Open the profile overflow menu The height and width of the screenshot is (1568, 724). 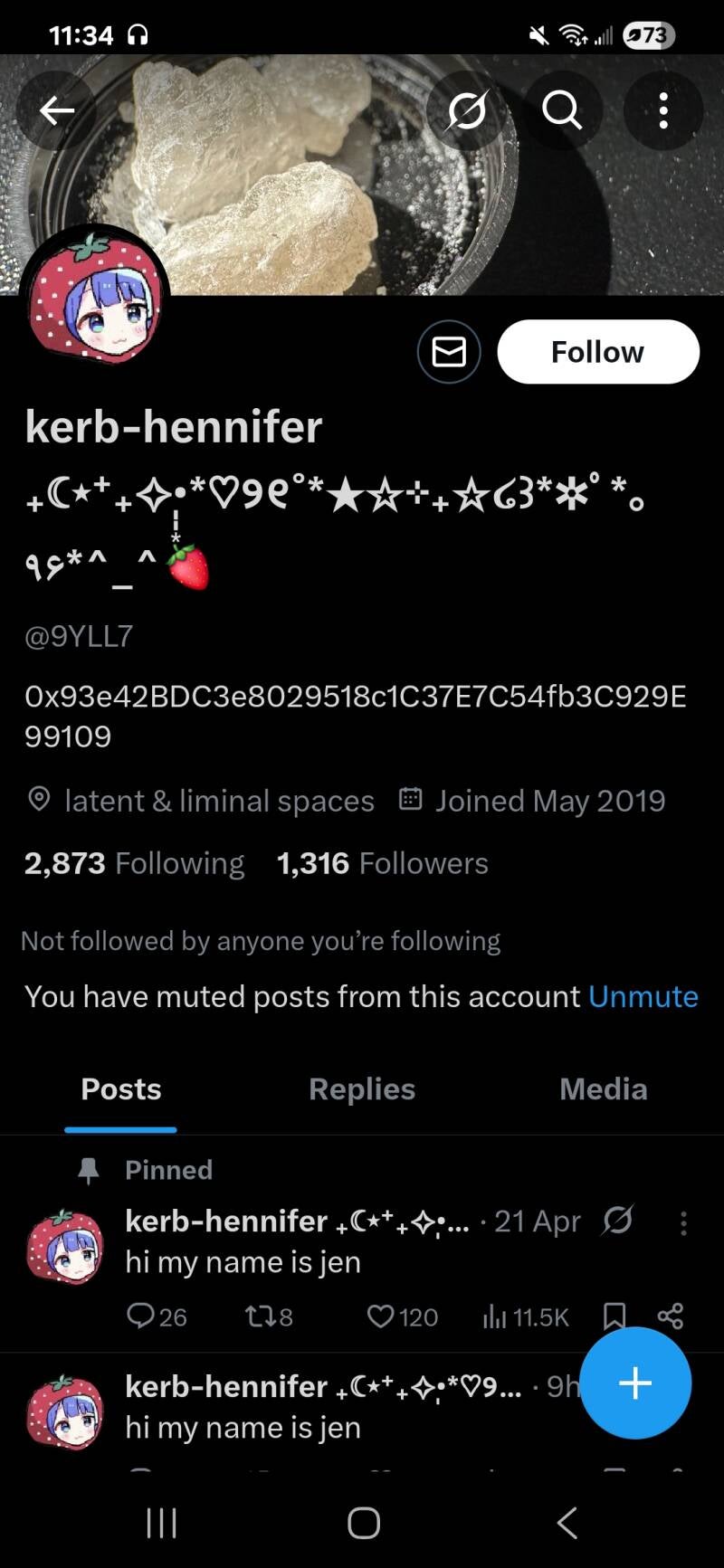663,111
